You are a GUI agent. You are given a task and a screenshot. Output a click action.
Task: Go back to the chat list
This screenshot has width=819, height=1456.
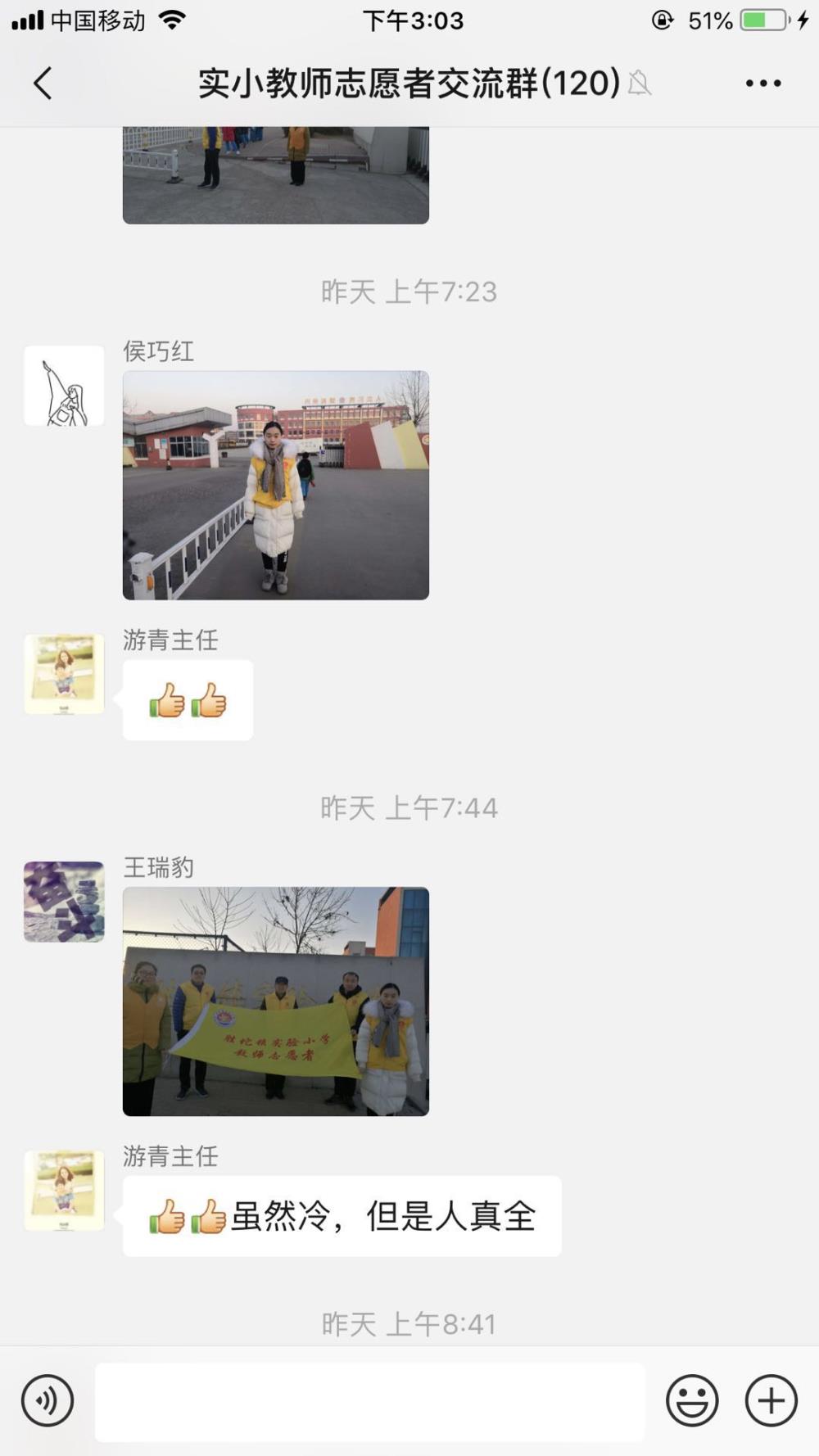pos(43,84)
